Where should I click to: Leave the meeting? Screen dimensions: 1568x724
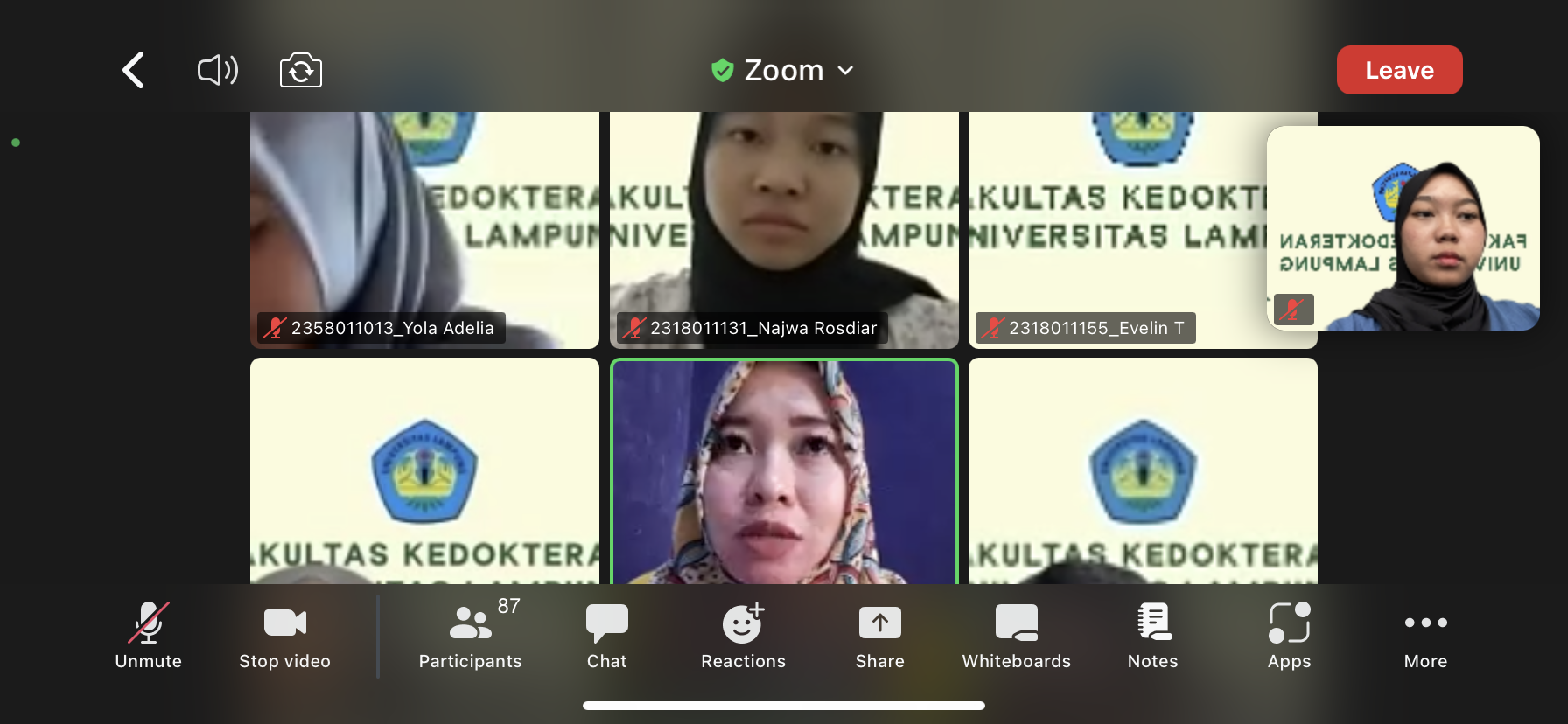(1398, 70)
